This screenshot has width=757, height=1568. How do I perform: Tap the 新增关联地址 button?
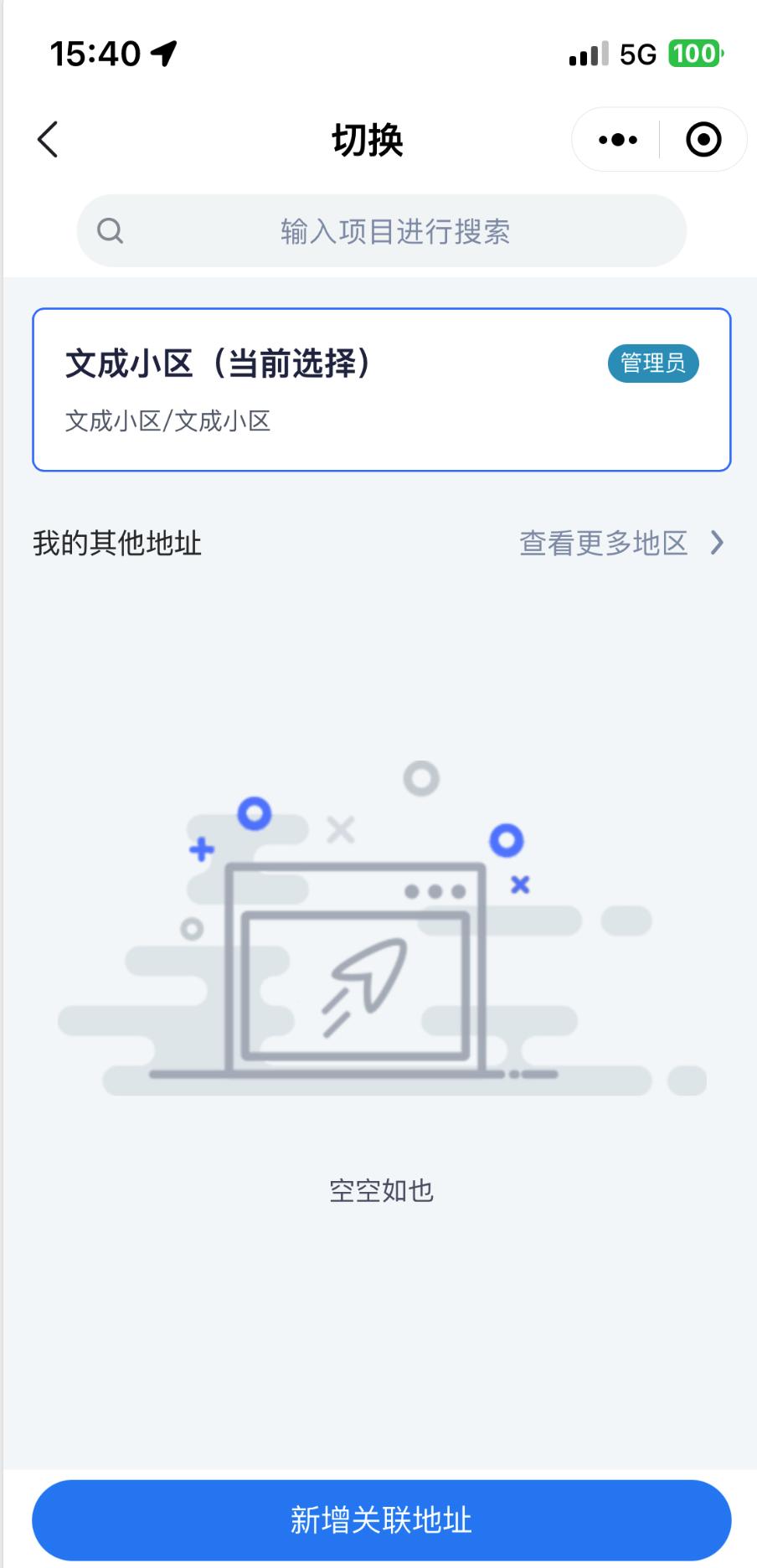coord(378,1520)
